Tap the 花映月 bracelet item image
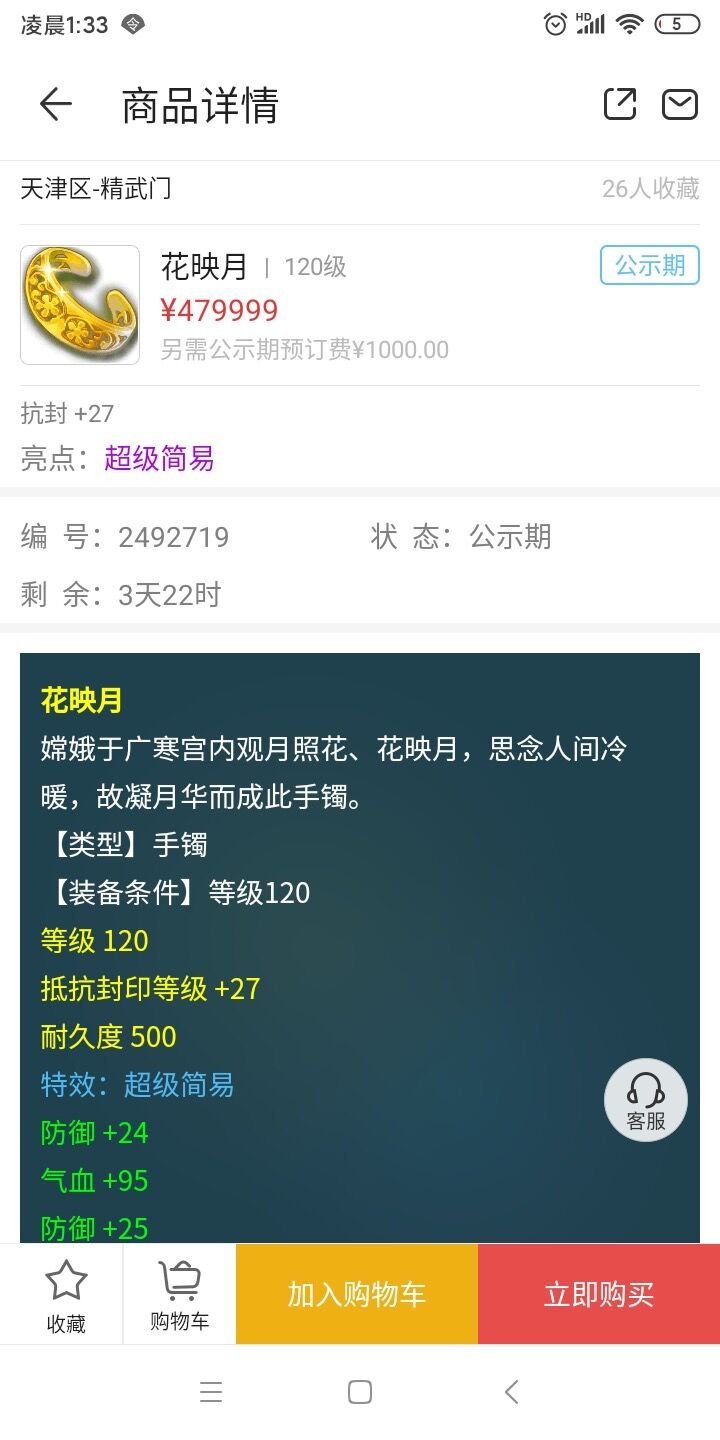The height and width of the screenshot is (1440, 720). click(x=80, y=305)
